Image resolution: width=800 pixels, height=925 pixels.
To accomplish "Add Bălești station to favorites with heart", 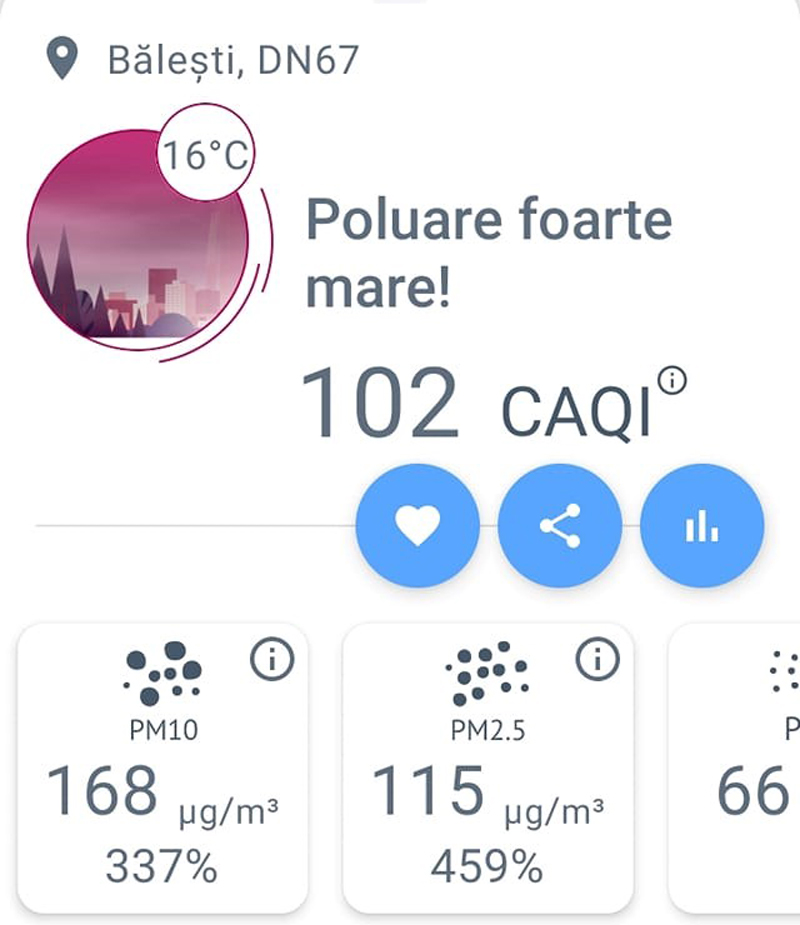I will click(x=417, y=526).
